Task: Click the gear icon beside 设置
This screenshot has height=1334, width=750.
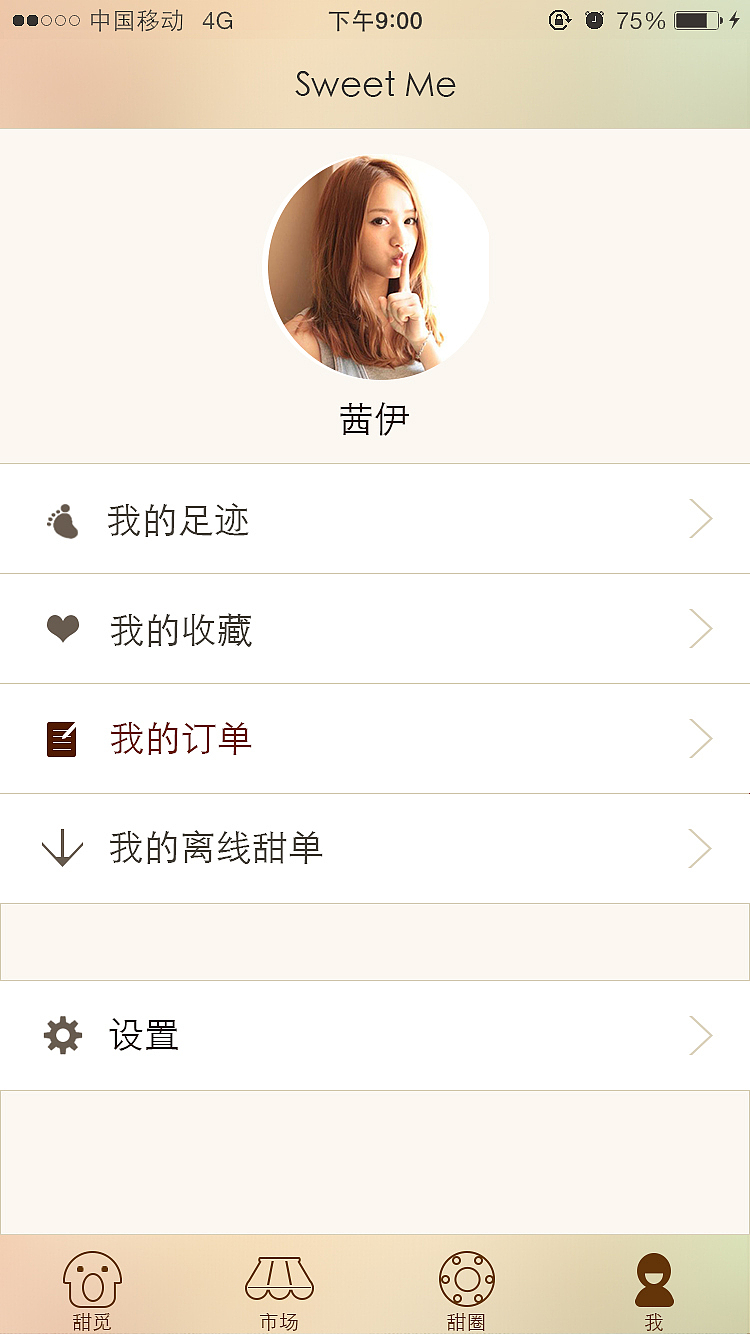Action: (x=63, y=1035)
